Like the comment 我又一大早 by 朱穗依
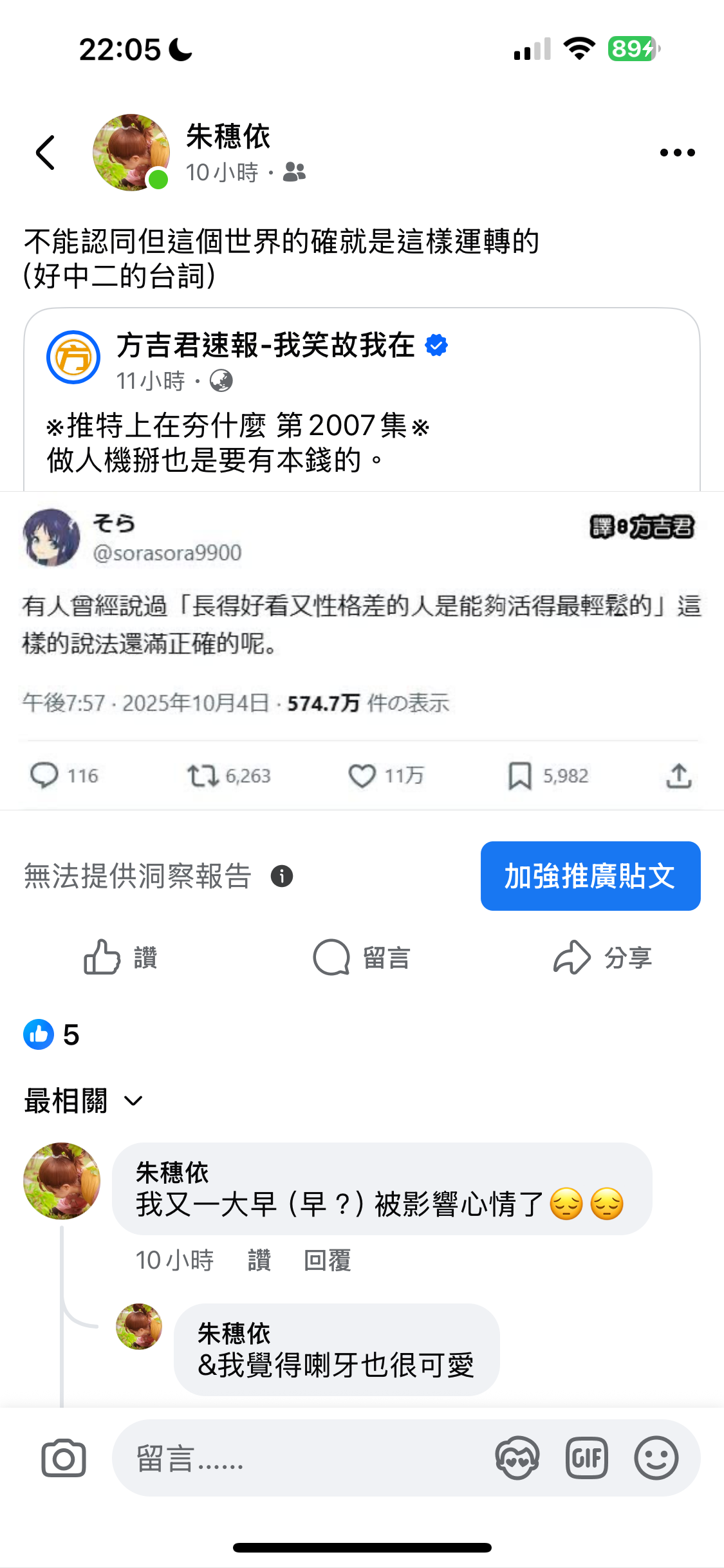Viewport: 724px width, 1568px height. tap(259, 1260)
